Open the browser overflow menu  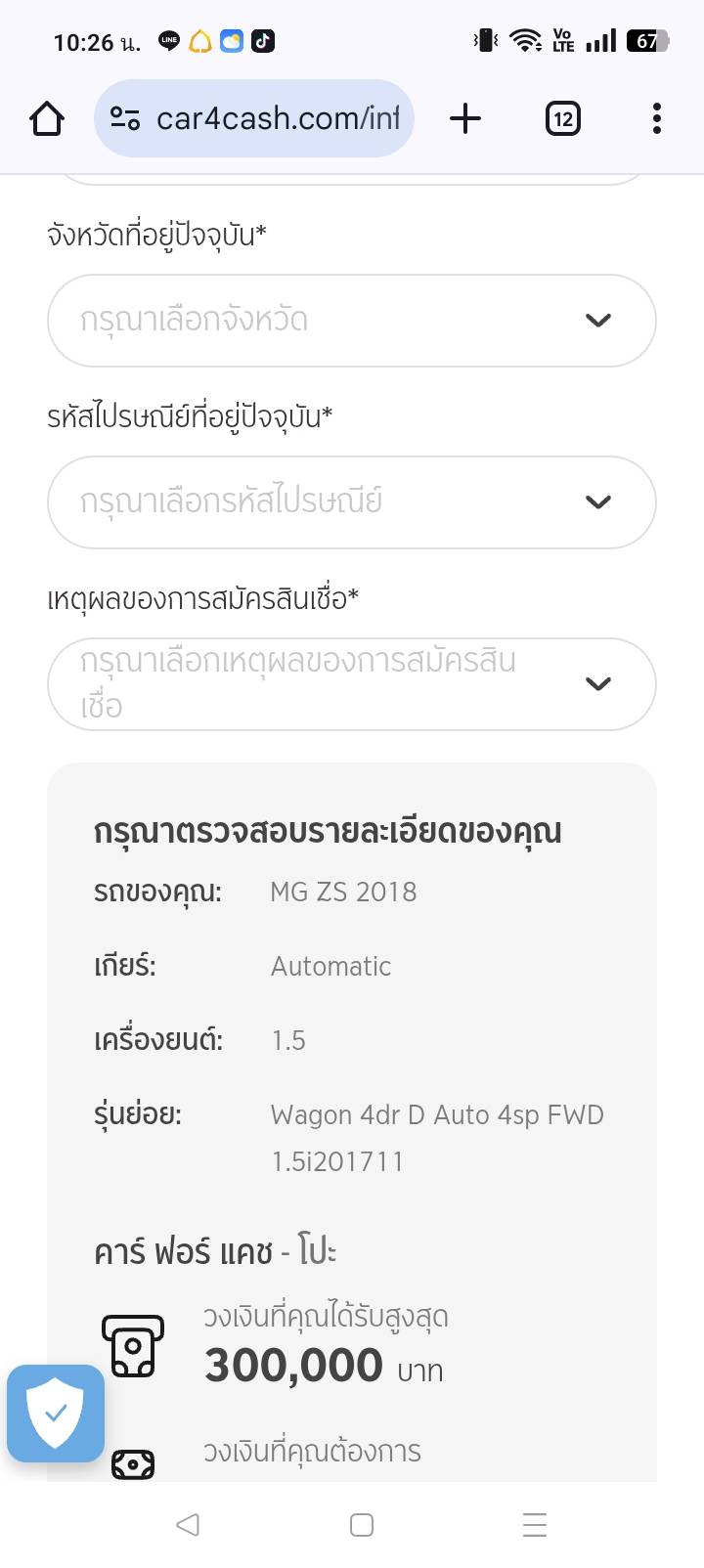[656, 119]
